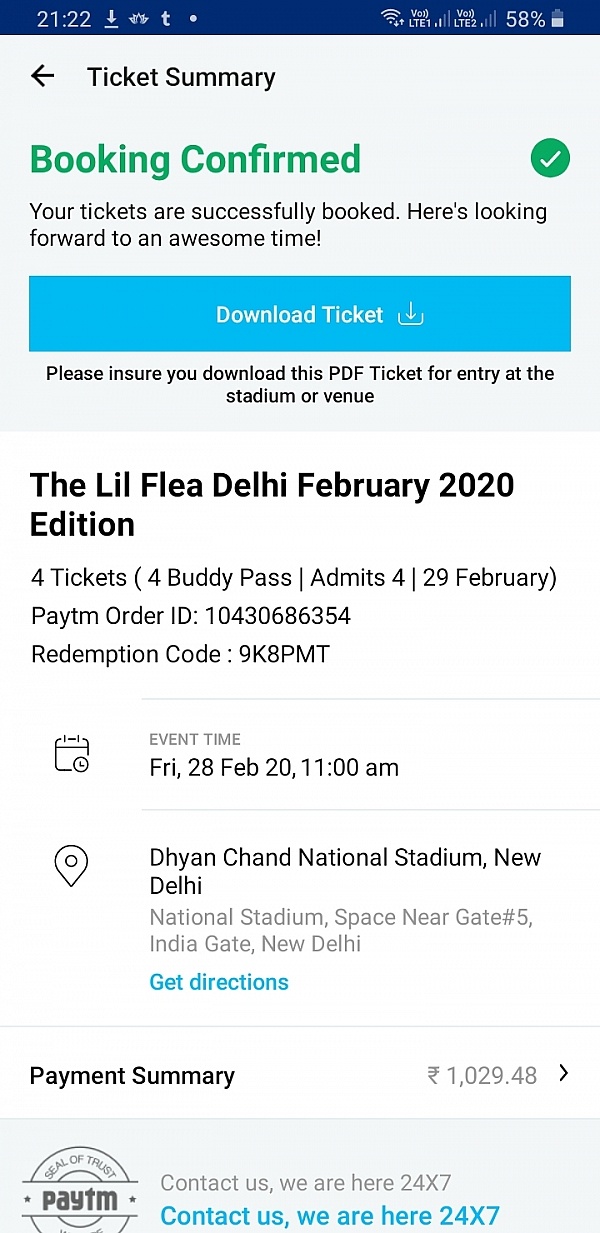Tap Contact us, we are here 24X7

click(x=330, y=1216)
